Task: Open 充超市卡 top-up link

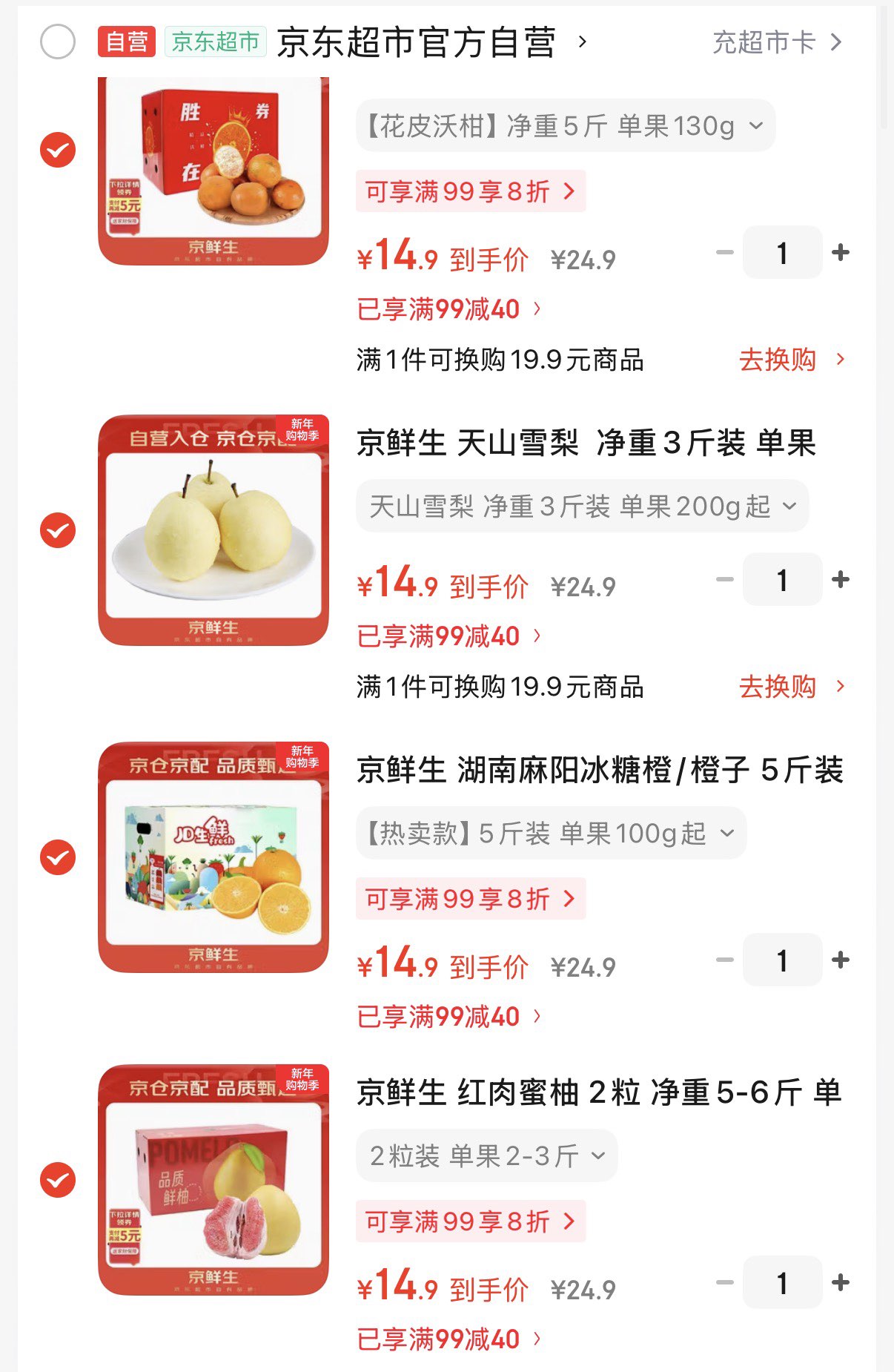Action: coord(776,42)
